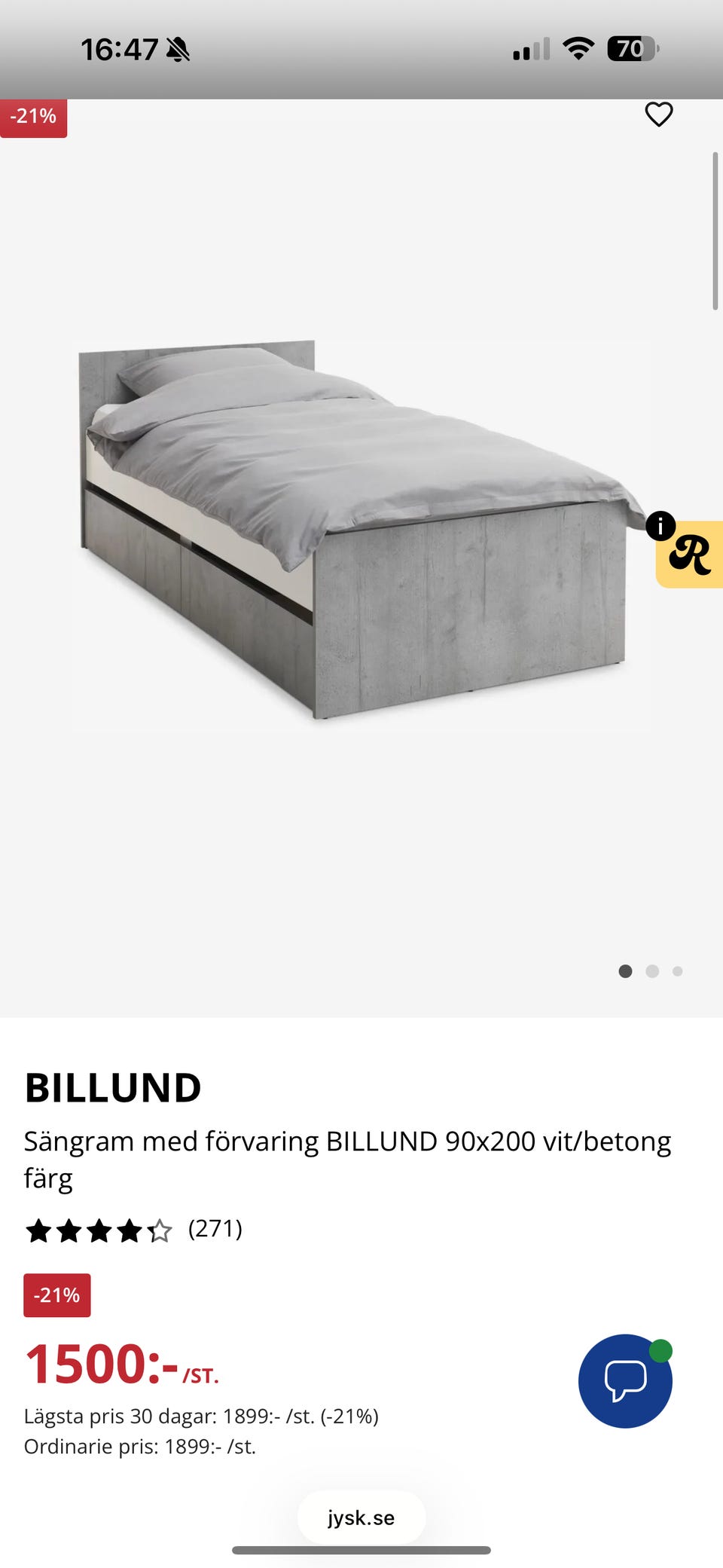
Task: Tap the info icon beside the R widget
Action: [660, 526]
